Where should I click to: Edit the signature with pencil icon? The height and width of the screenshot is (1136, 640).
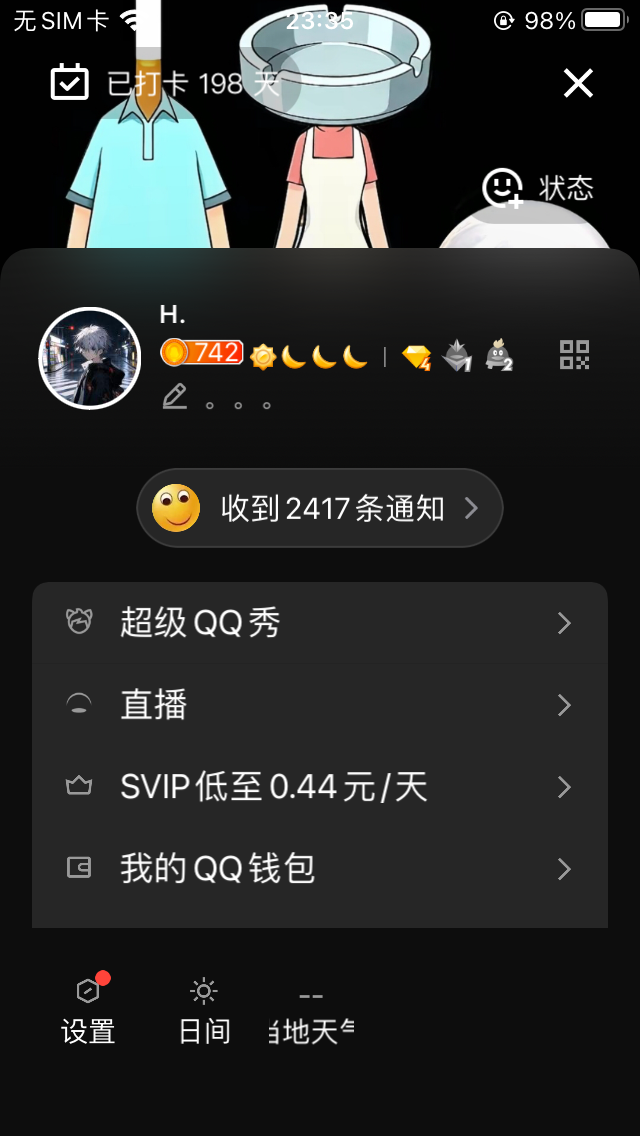(175, 397)
